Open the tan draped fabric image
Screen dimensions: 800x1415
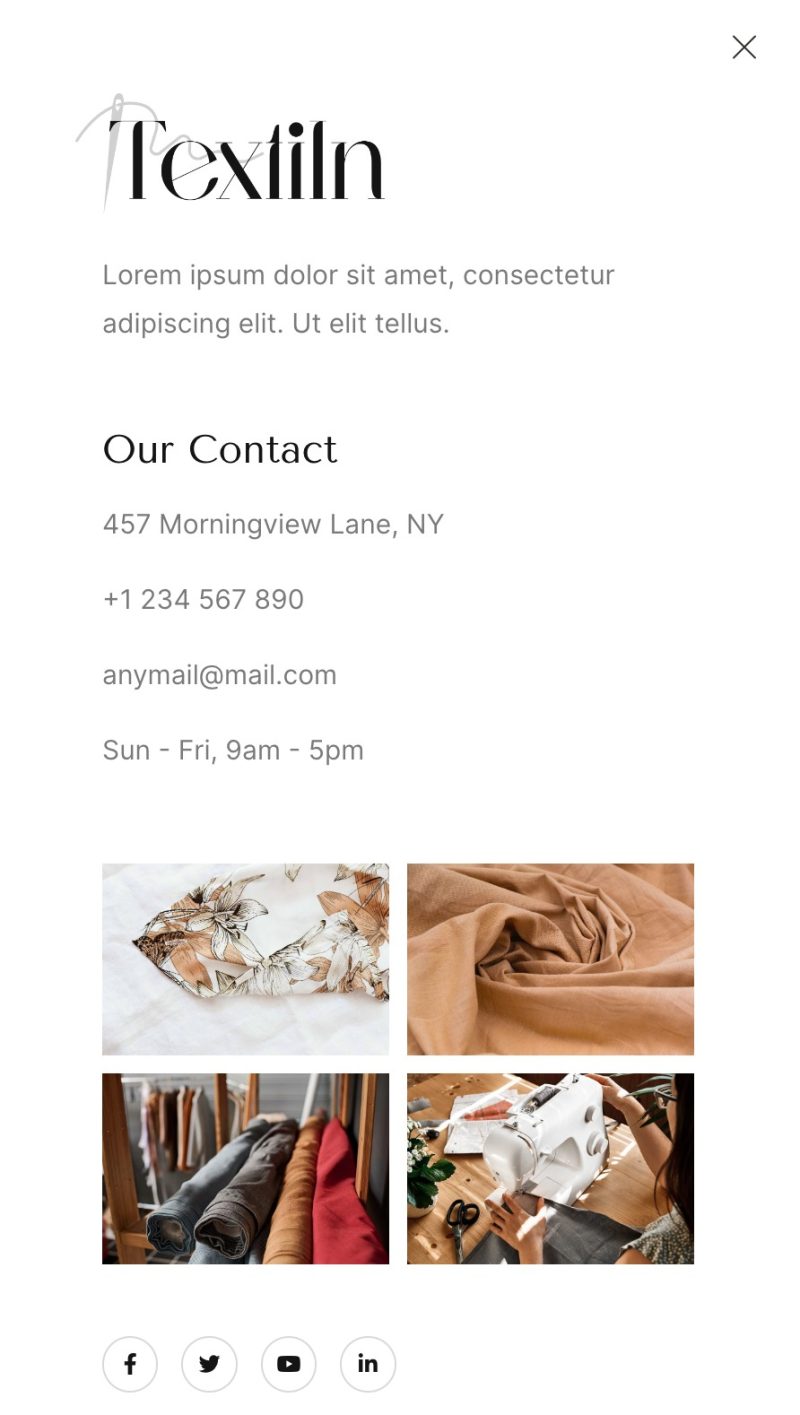tap(550, 959)
